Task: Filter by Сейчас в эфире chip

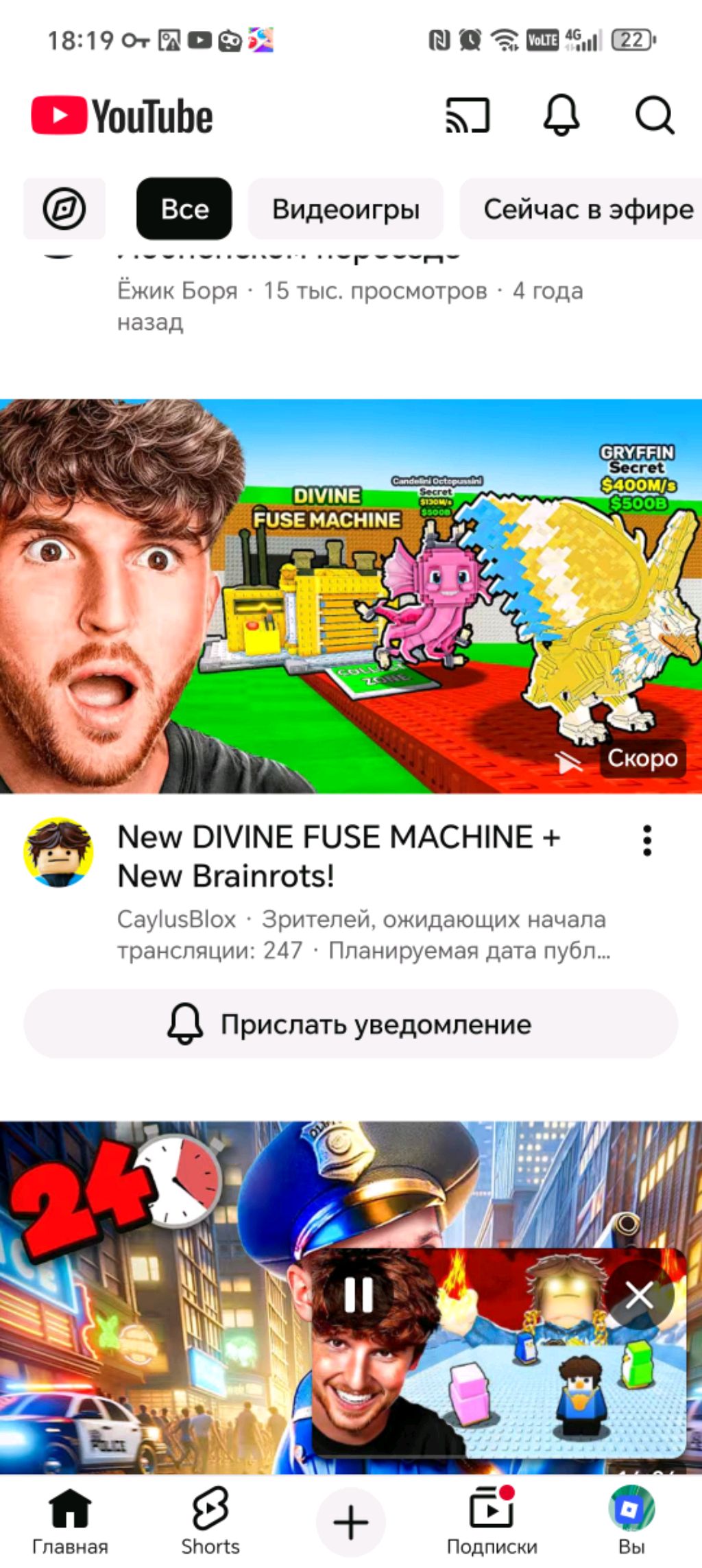Action: [x=588, y=209]
